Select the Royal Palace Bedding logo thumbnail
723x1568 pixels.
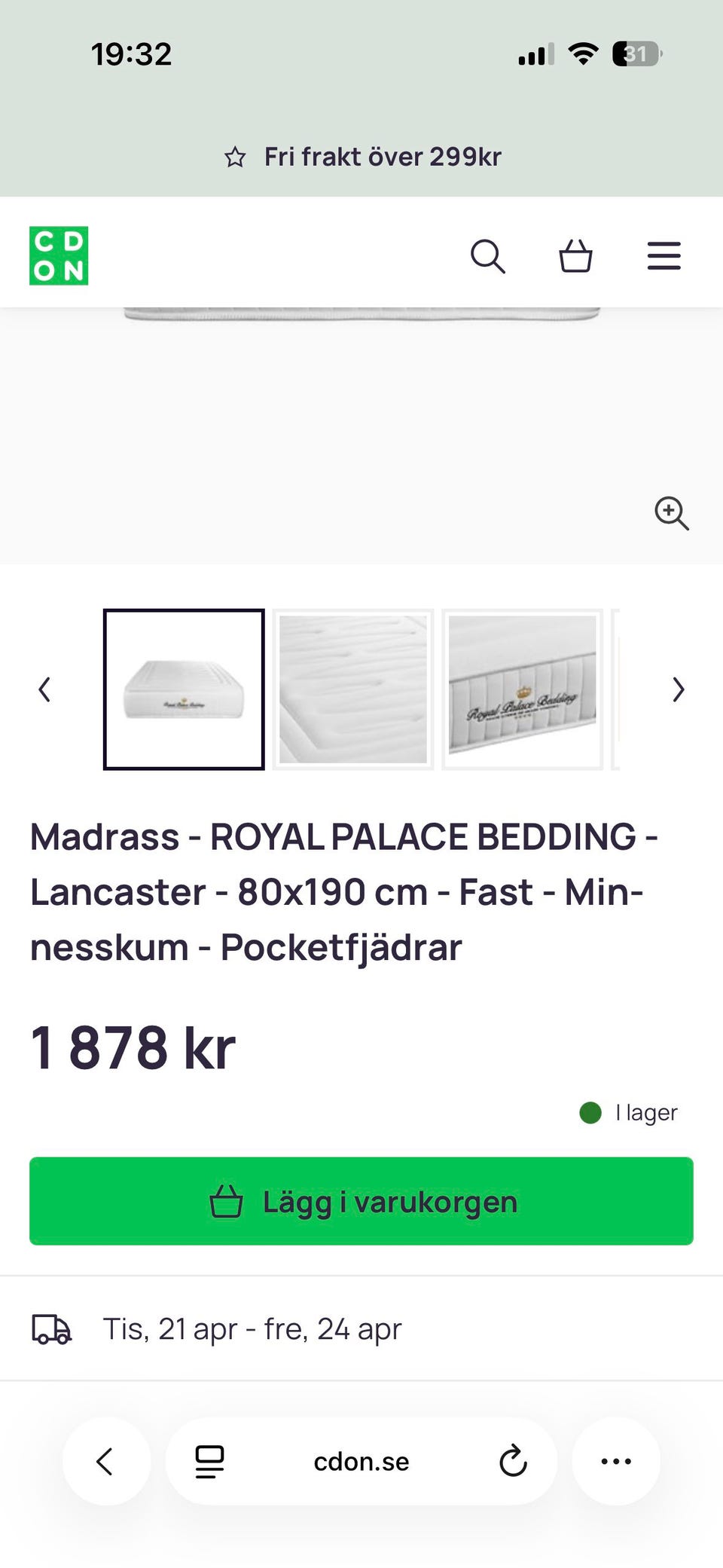pos(522,689)
